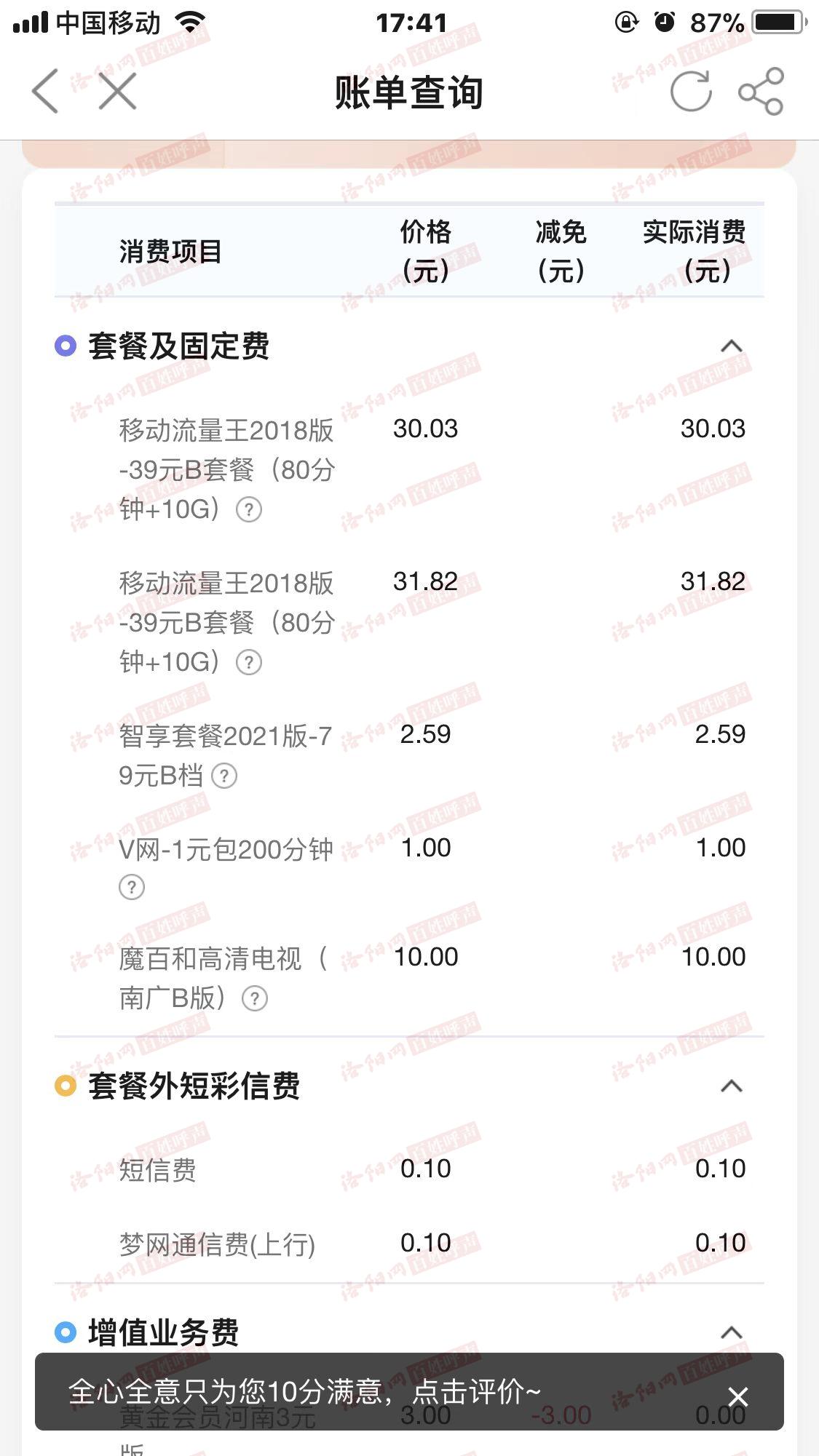Share the bill via the share icon
Viewport: 819px width, 1456px height.
[x=761, y=92]
